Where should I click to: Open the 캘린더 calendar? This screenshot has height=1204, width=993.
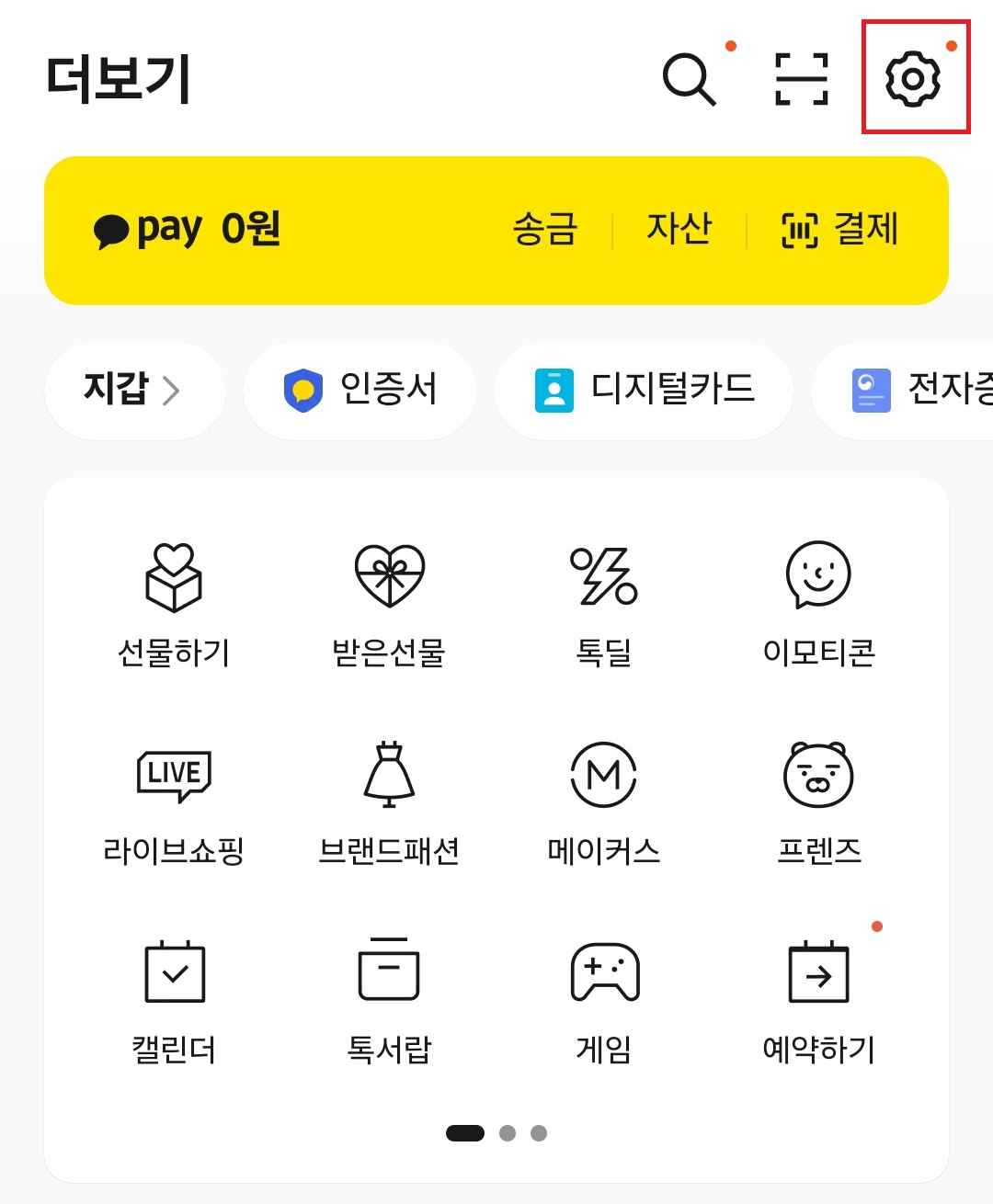(x=173, y=997)
